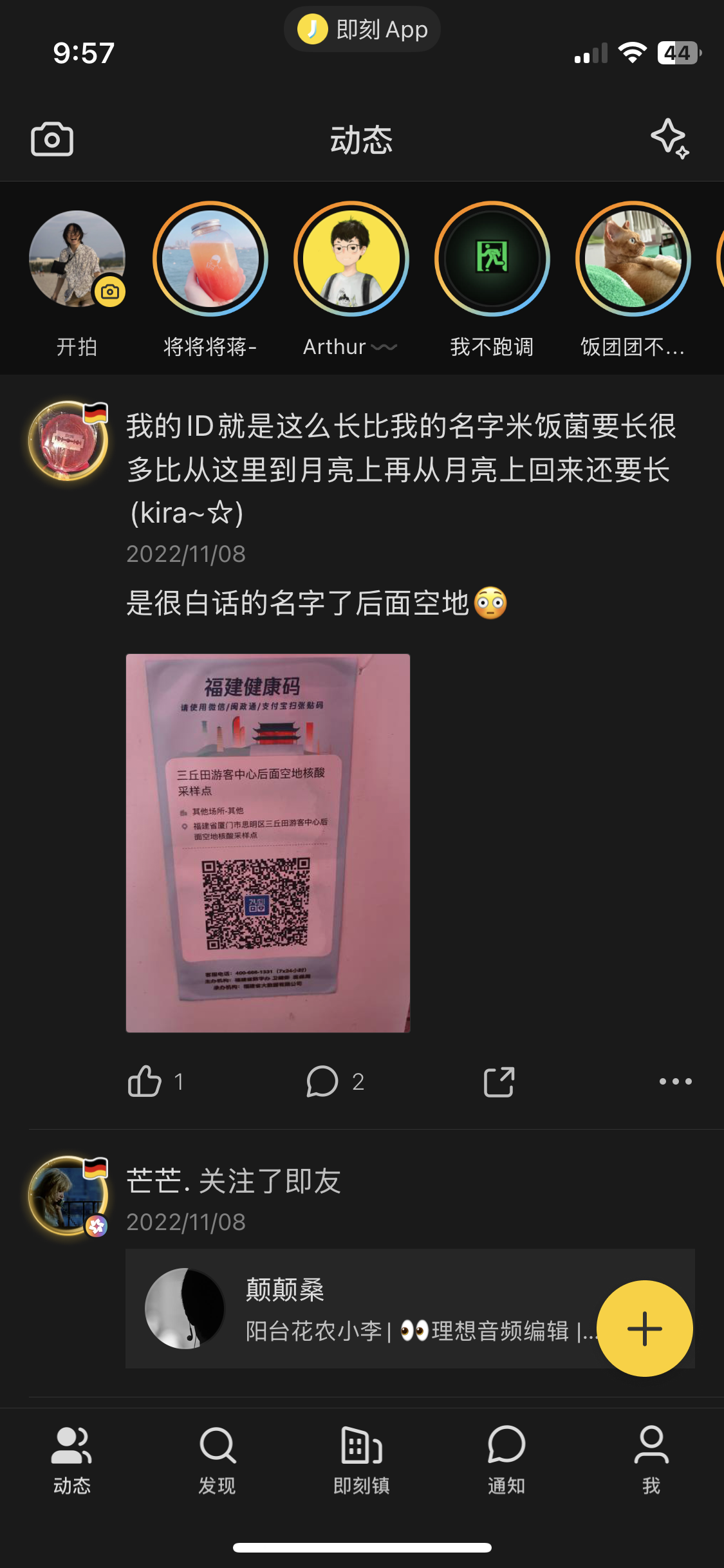The image size is (724, 1568).
Task: Tap the yellow plus button to post
Action: (x=644, y=1329)
